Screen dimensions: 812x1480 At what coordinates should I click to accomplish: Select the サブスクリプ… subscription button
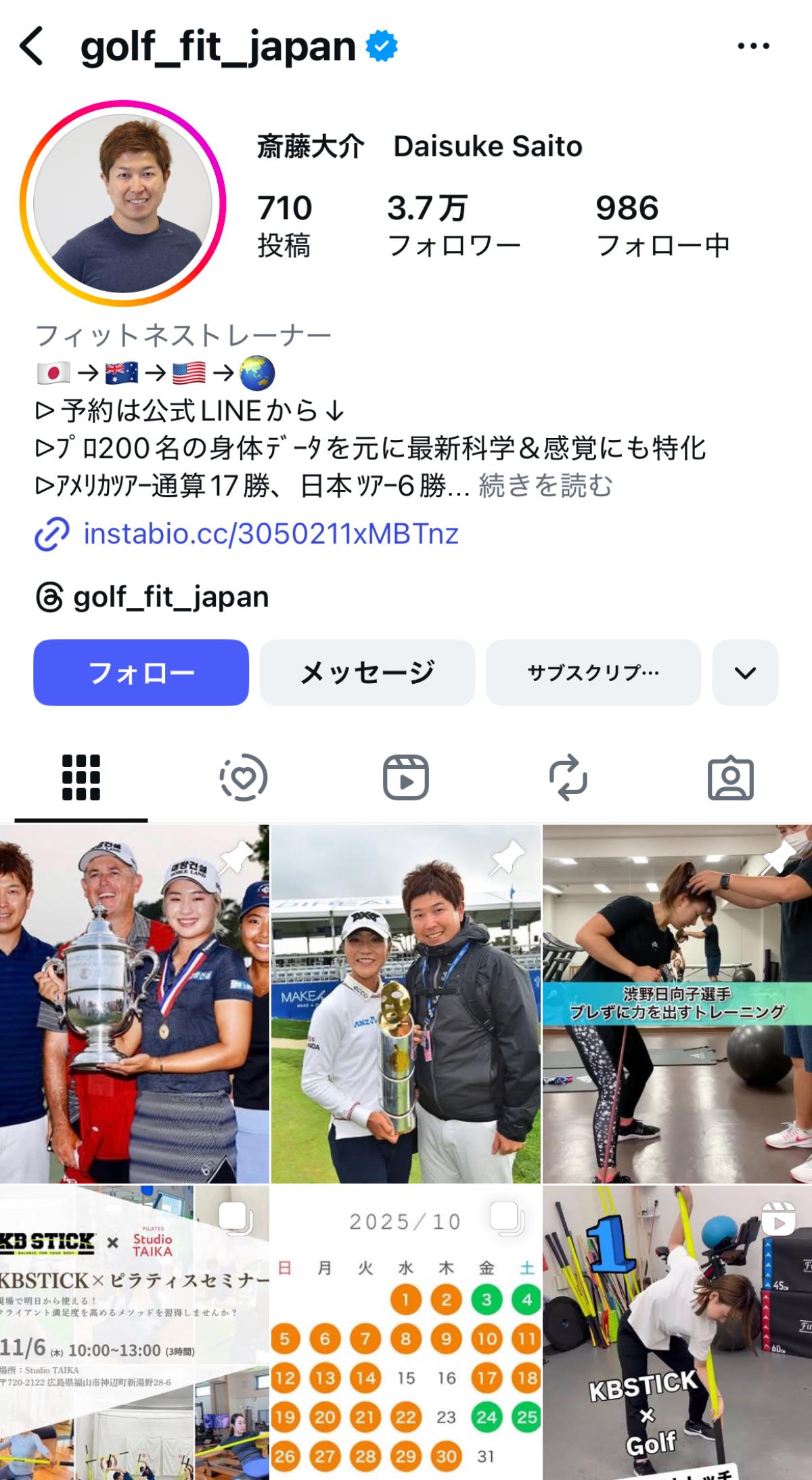coord(593,672)
